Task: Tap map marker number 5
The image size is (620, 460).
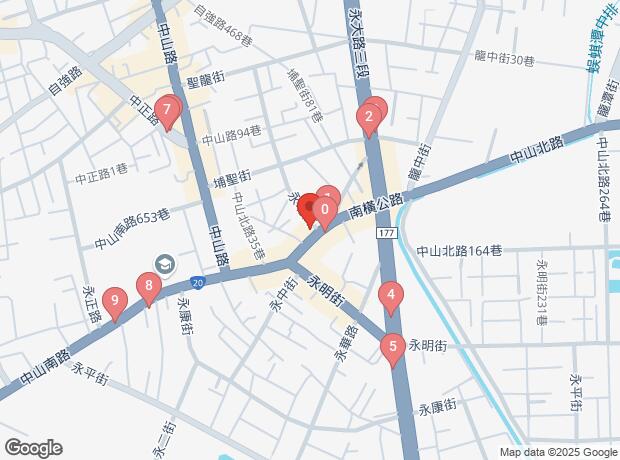Action: tap(392, 348)
